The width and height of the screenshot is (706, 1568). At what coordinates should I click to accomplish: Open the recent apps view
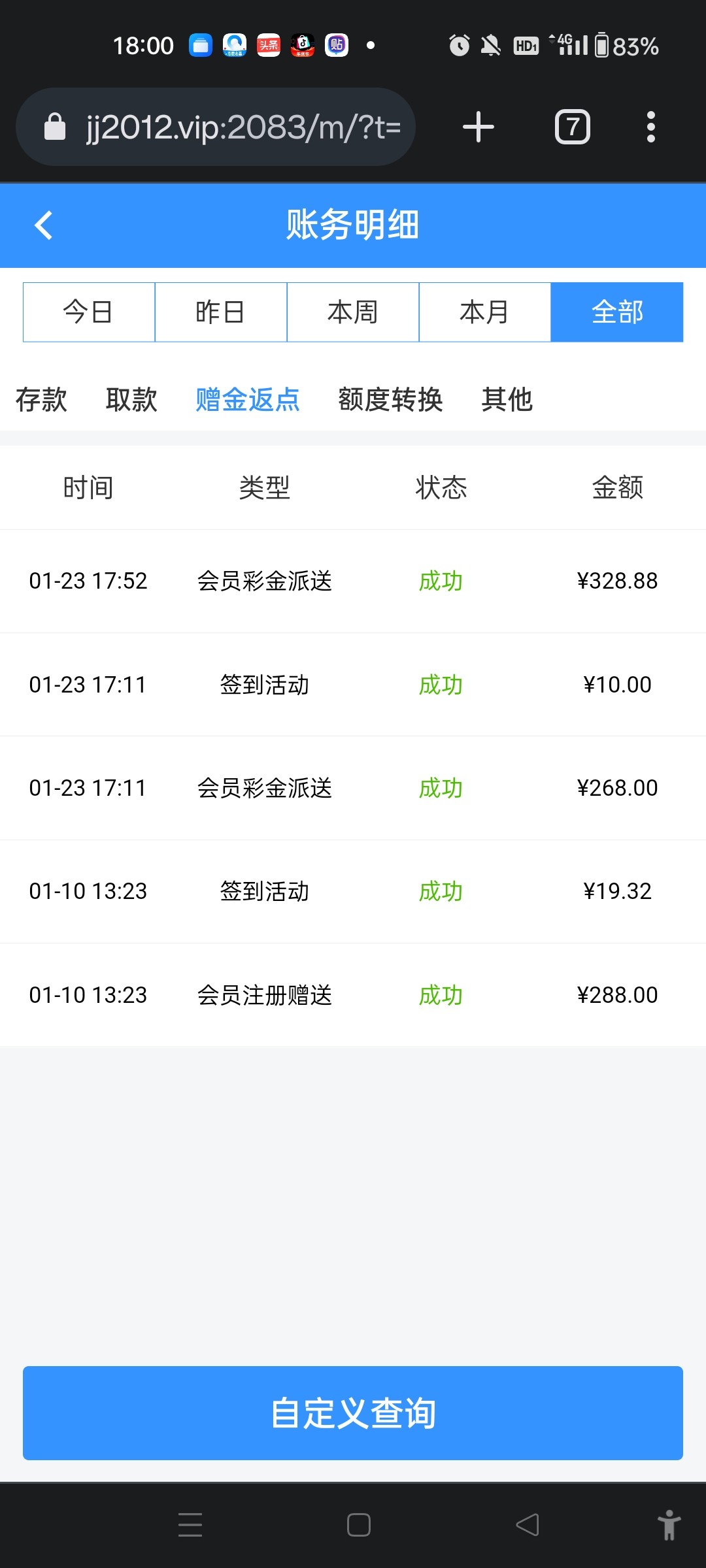[x=190, y=1525]
